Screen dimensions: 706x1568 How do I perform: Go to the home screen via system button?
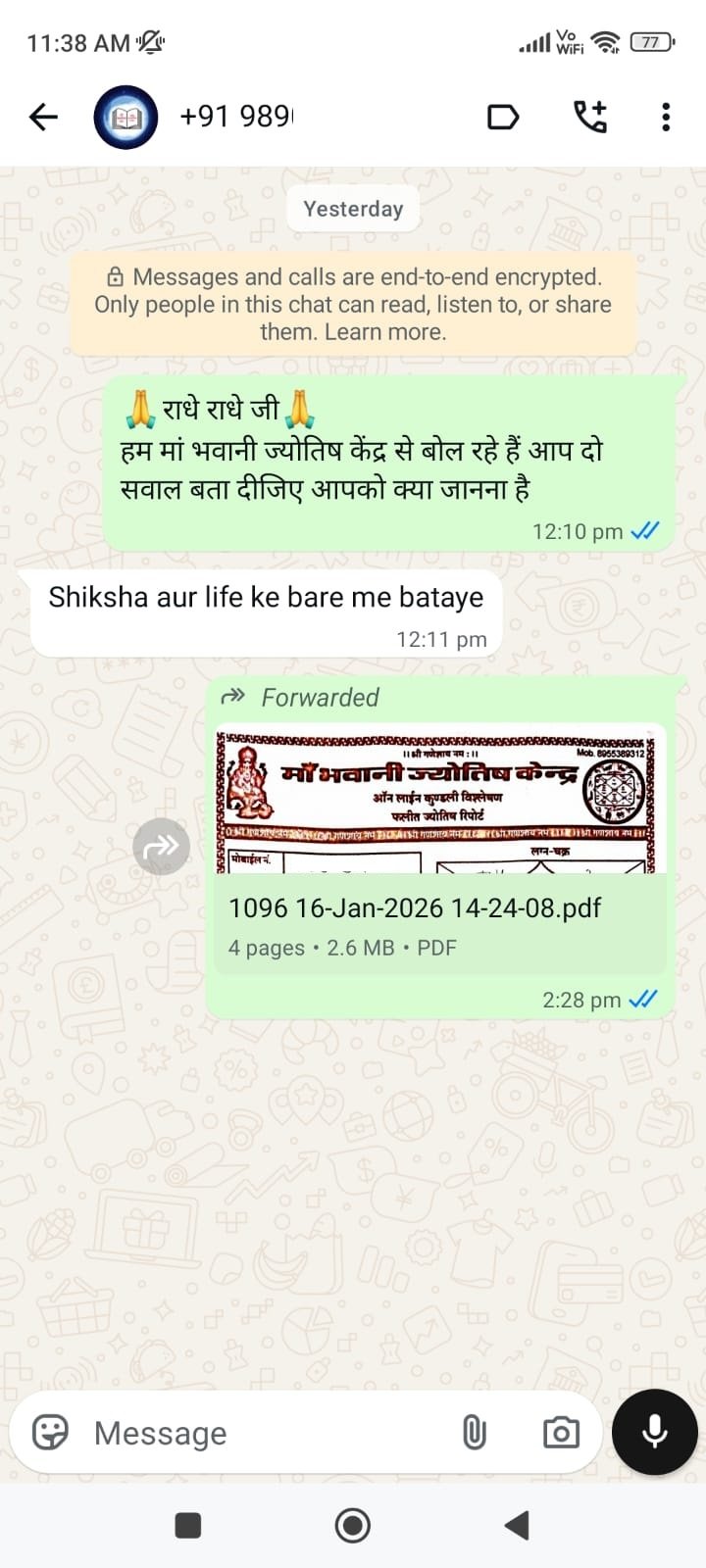pos(353,1525)
